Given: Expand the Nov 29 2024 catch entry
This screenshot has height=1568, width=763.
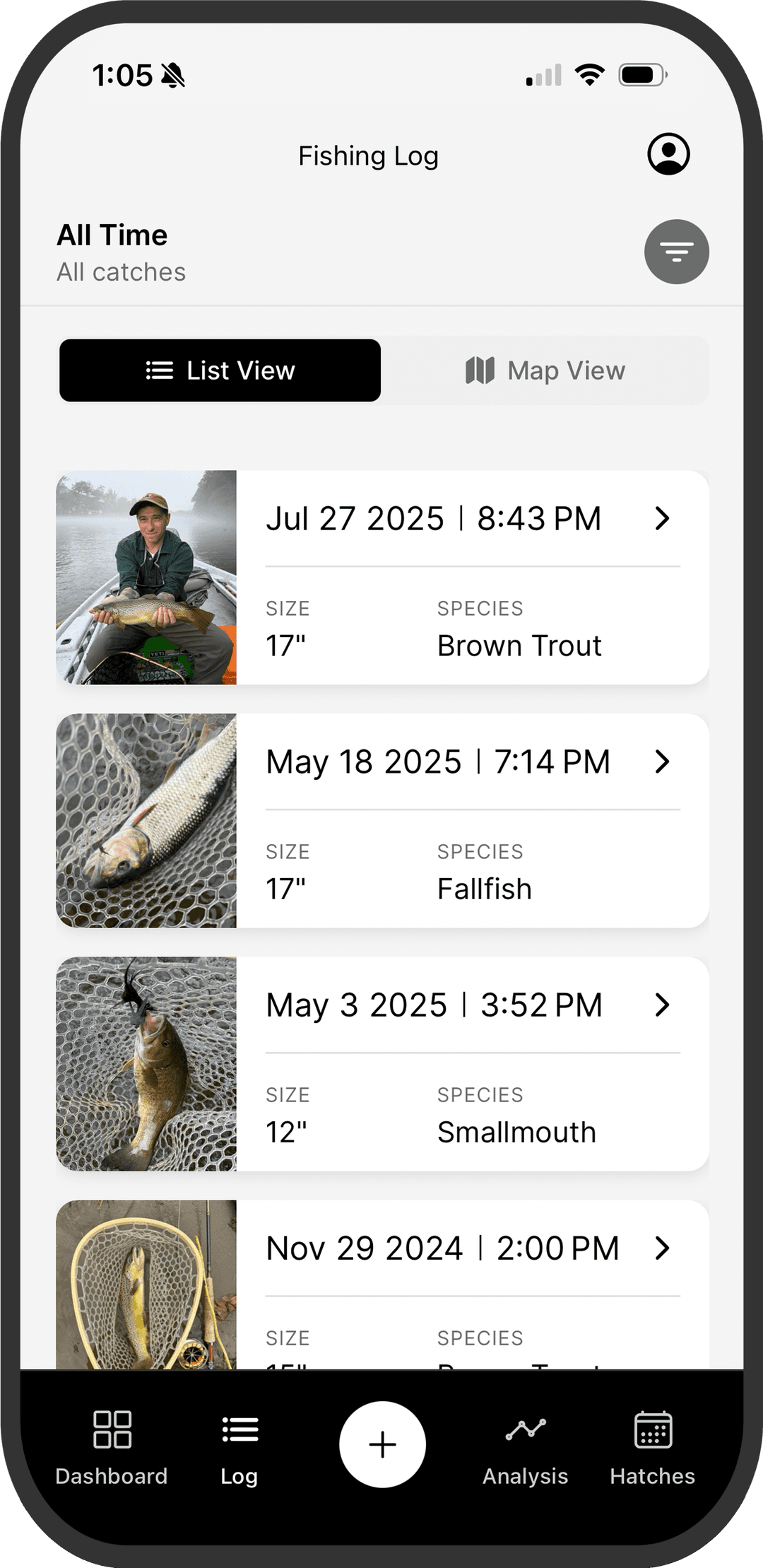Looking at the screenshot, I should (x=662, y=1248).
